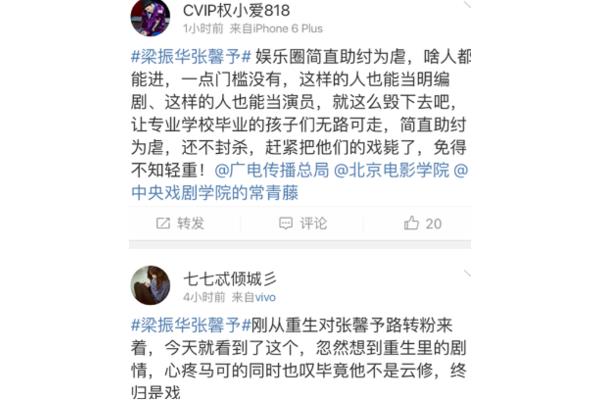Open the @北京电影学院 mention

pos(391,171)
